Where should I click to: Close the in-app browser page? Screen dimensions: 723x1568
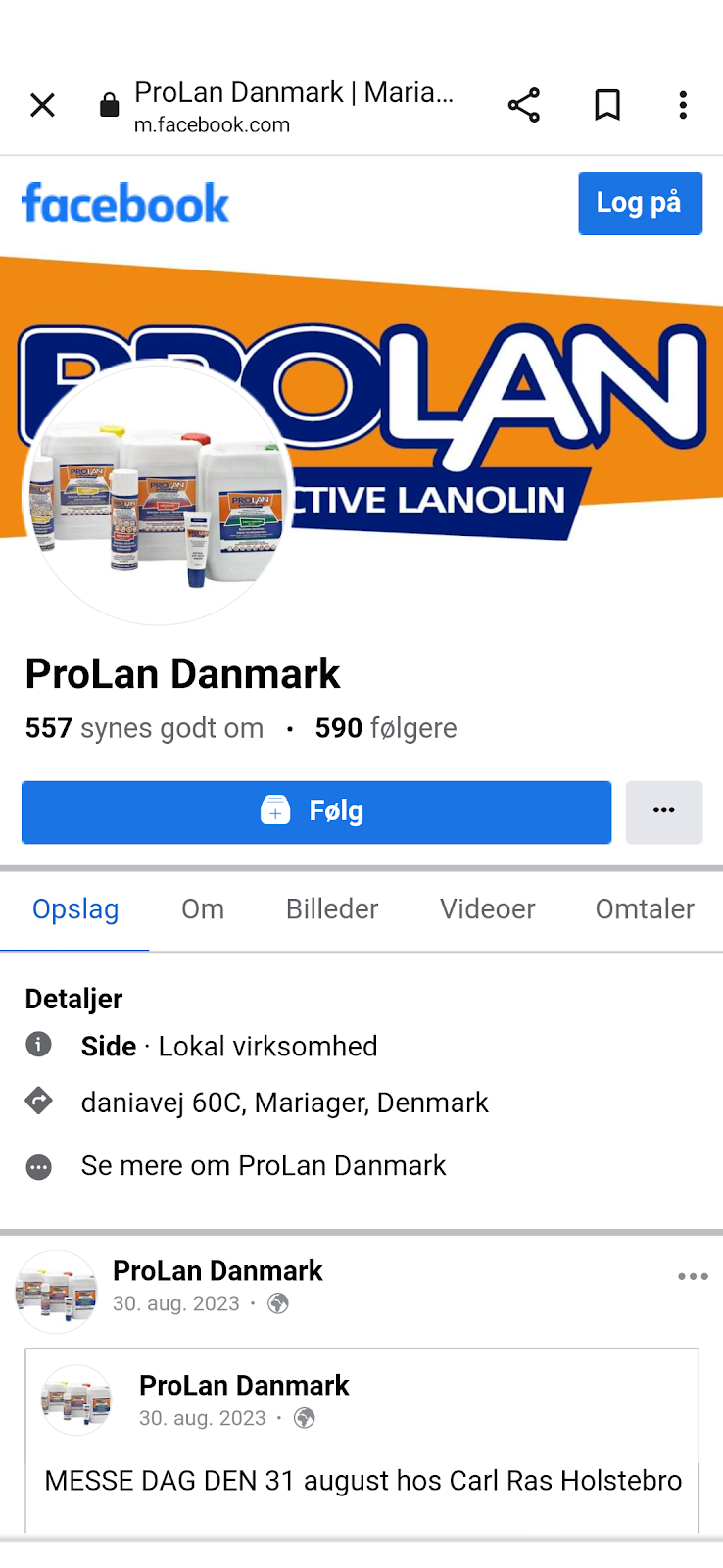tap(42, 105)
